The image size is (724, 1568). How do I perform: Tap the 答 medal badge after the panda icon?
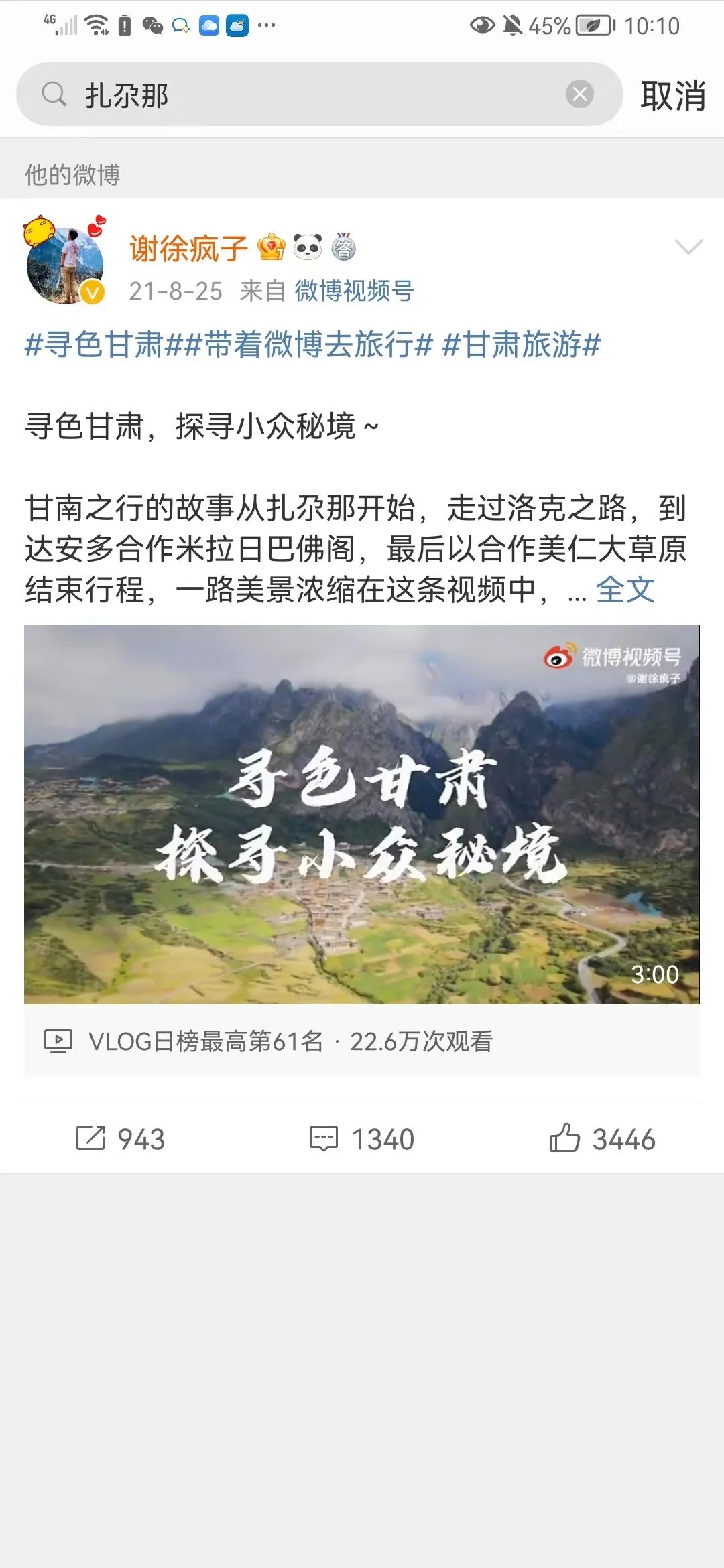pos(346,247)
